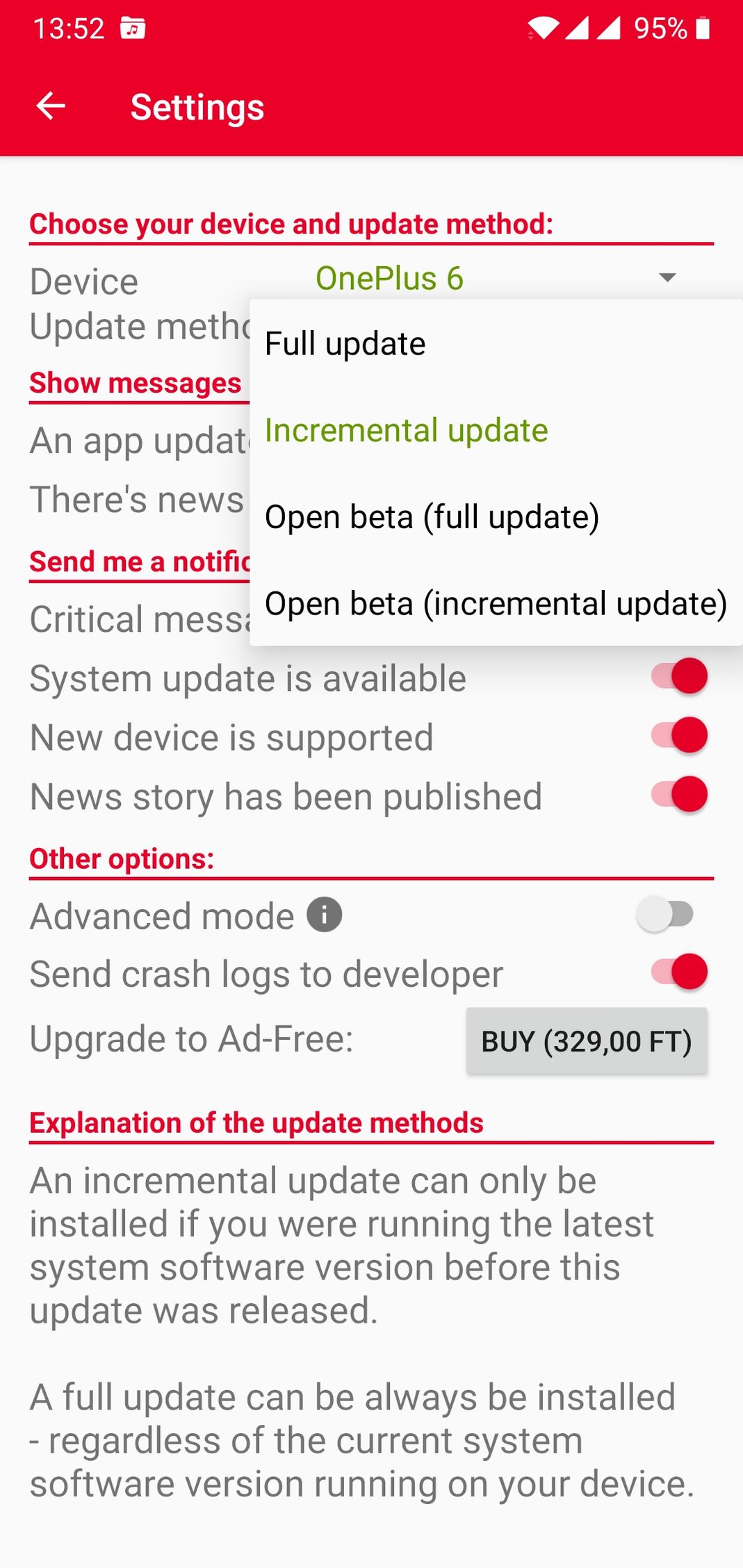Go back from Settings
Viewport: 743px width, 1568px height.
pos(51,106)
